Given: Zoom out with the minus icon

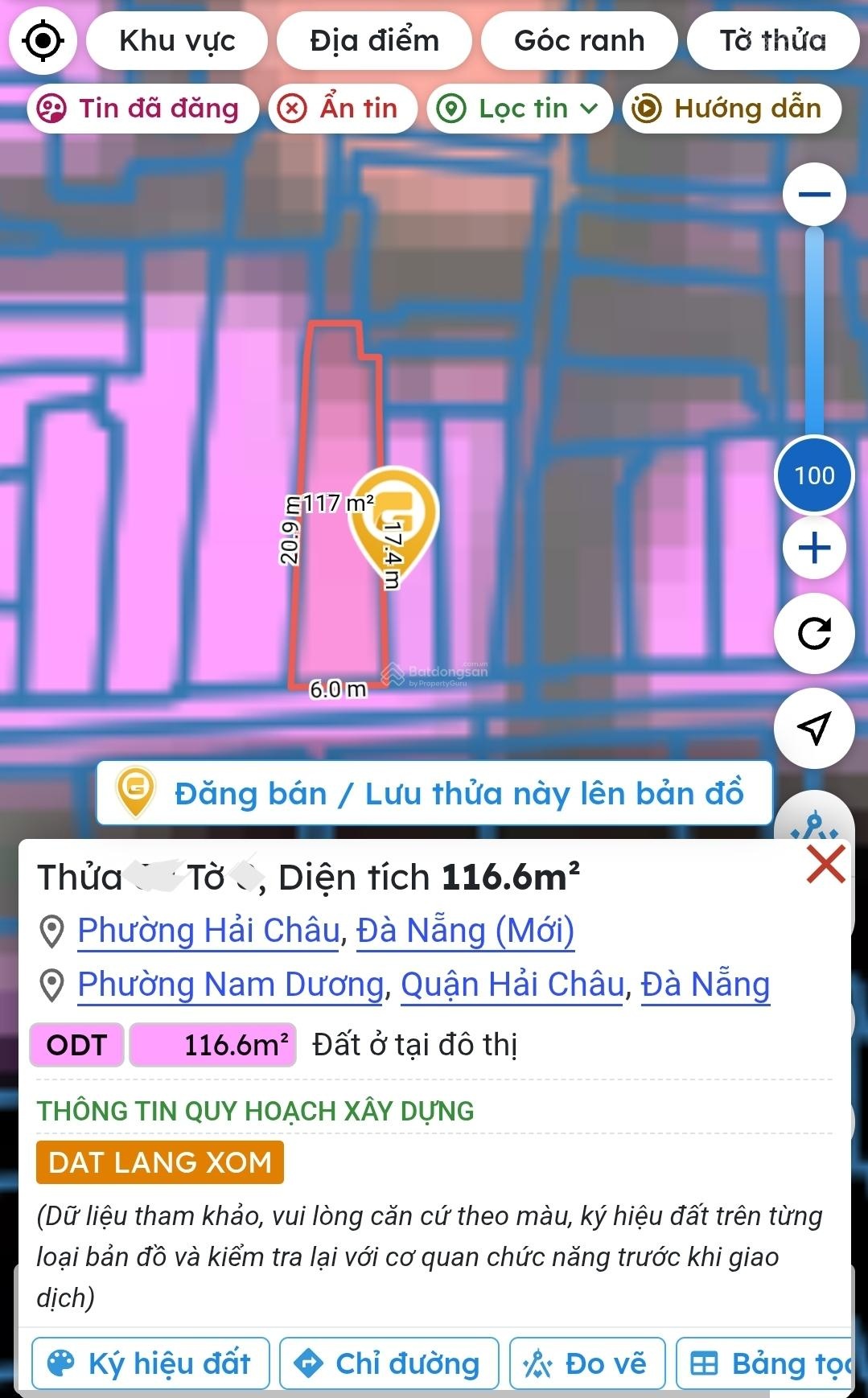Looking at the screenshot, I should click(x=814, y=195).
